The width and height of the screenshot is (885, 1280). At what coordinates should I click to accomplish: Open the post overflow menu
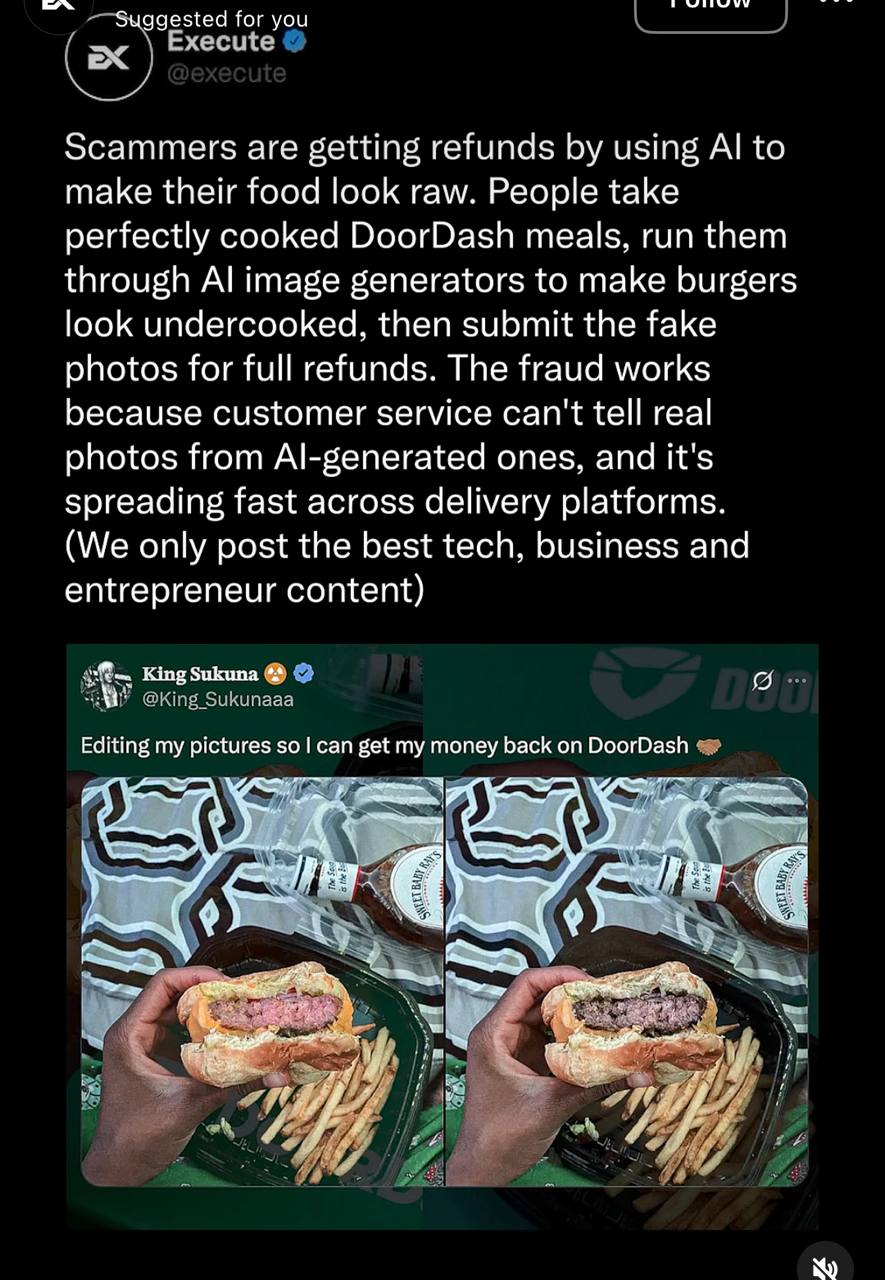pos(836,5)
